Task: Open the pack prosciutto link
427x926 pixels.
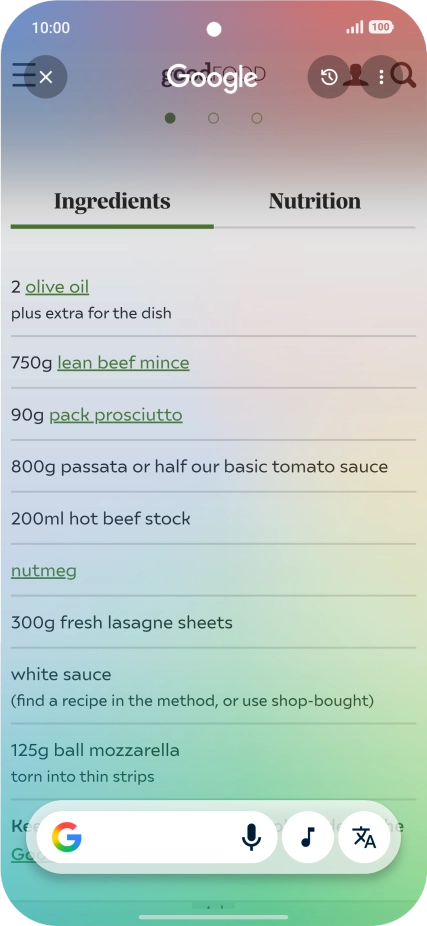Action: 116,415
